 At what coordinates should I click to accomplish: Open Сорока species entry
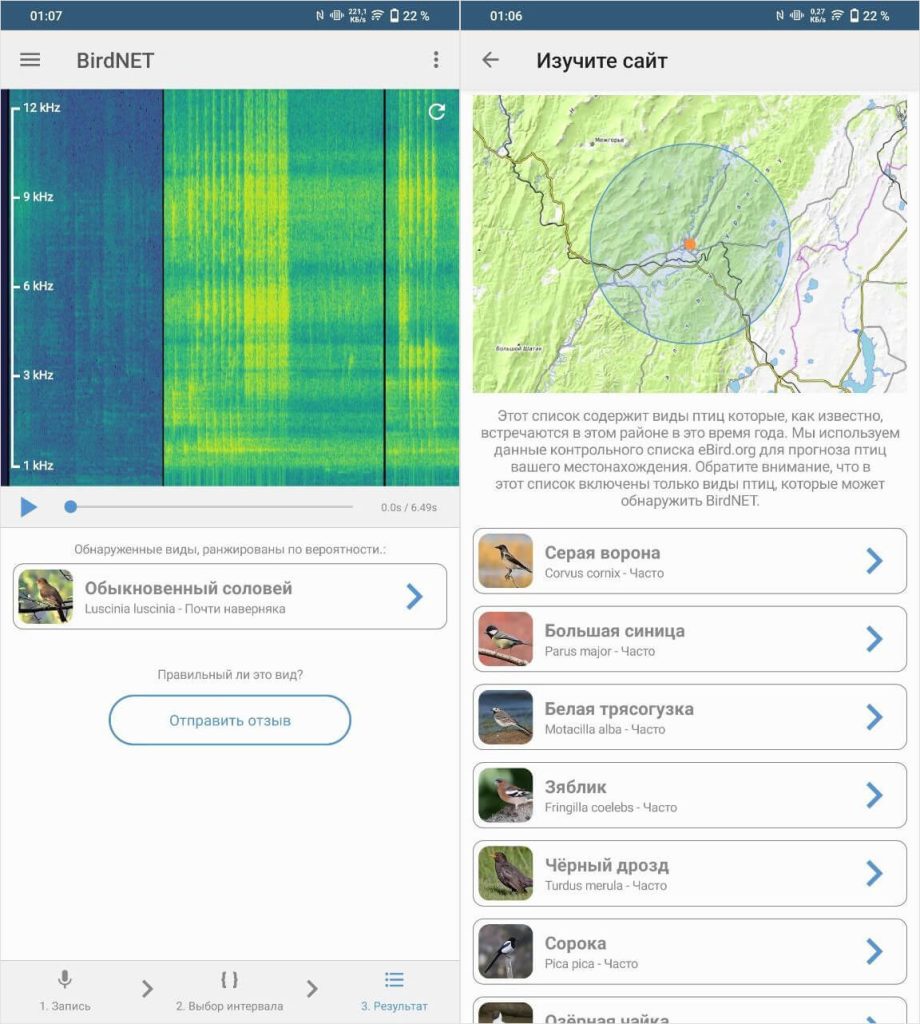pos(689,951)
